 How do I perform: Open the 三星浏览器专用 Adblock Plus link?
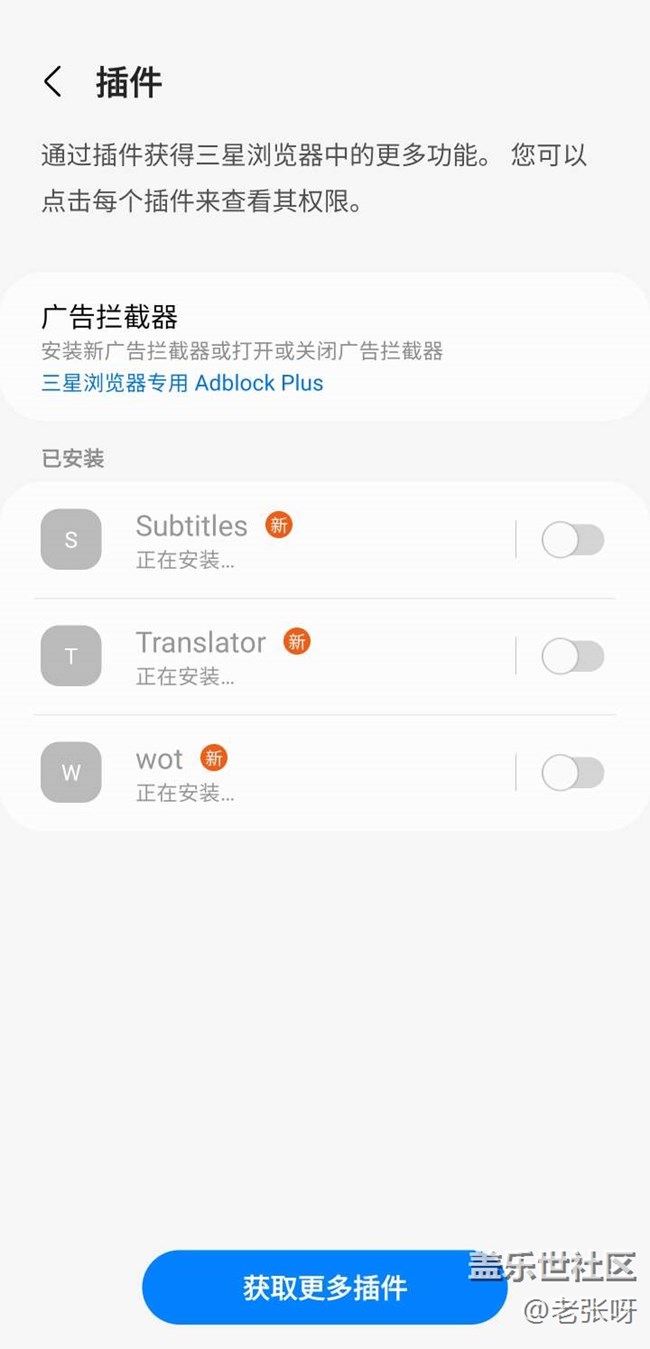182,383
